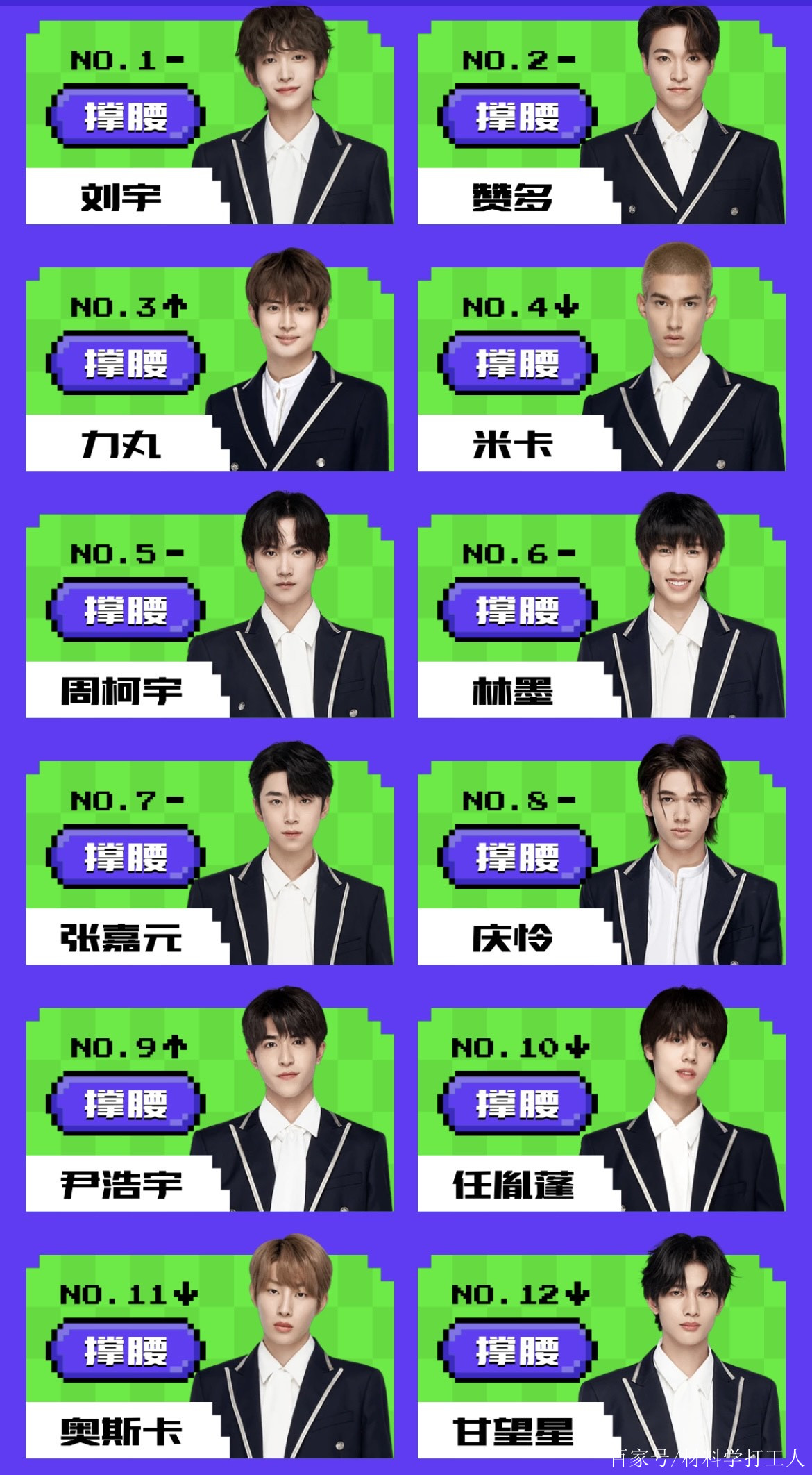Image resolution: width=812 pixels, height=1475 pixels.
Task: Support 力丸 with the 撑腰 button
Action: click(126, 363)
